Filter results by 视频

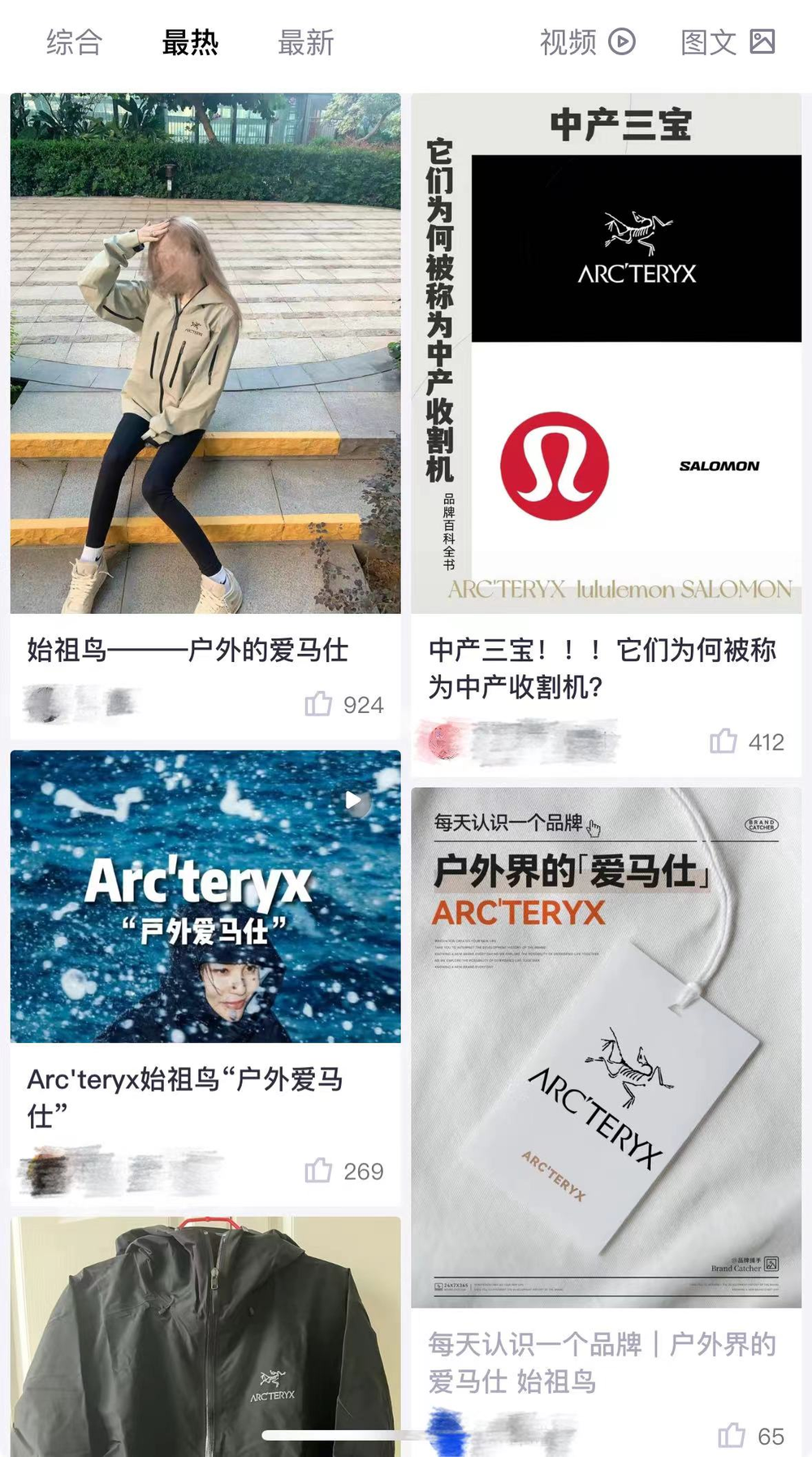click(x=586, y=42)
